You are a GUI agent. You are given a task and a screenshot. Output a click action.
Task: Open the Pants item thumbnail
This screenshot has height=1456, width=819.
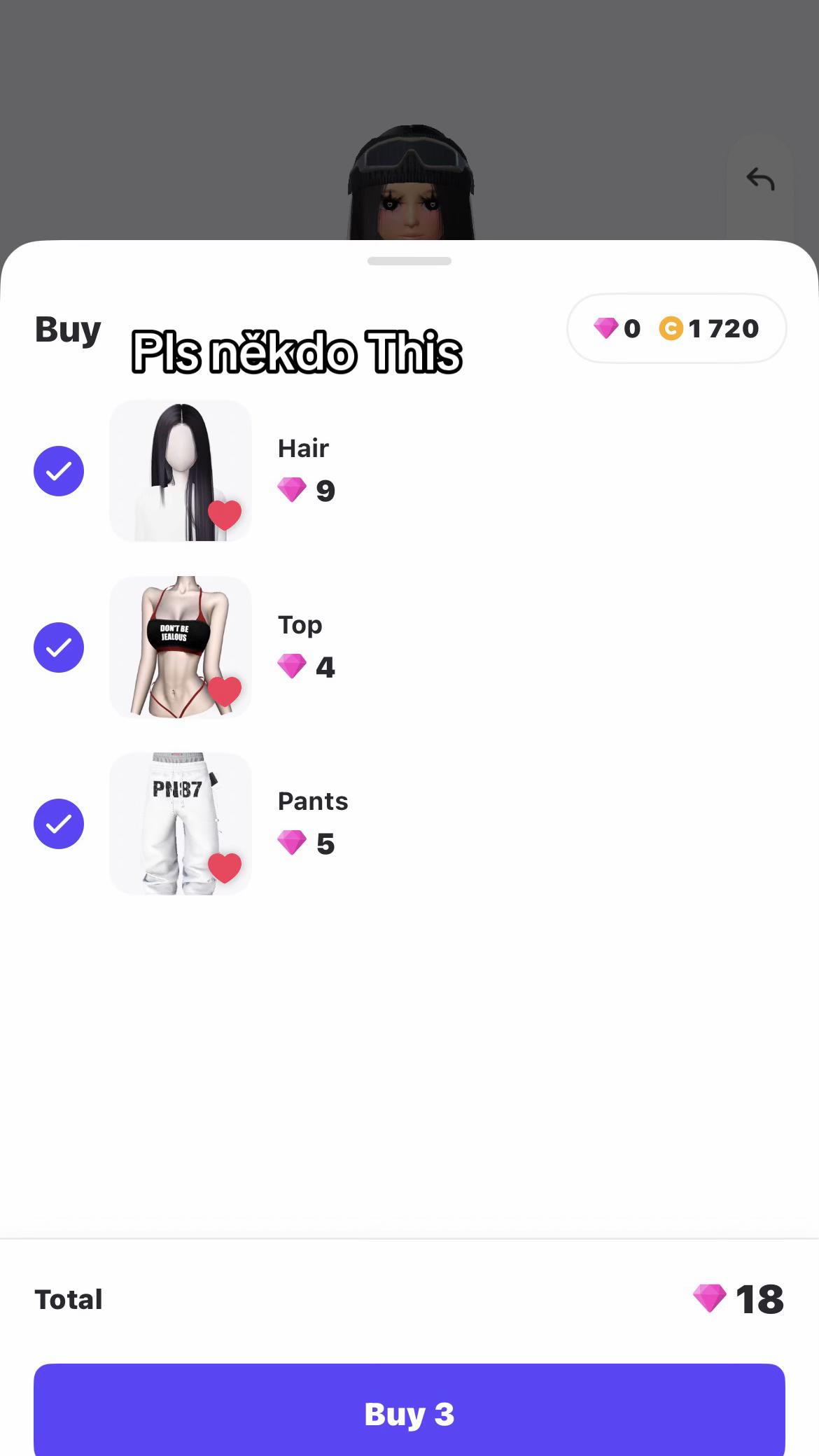(181, 823)
